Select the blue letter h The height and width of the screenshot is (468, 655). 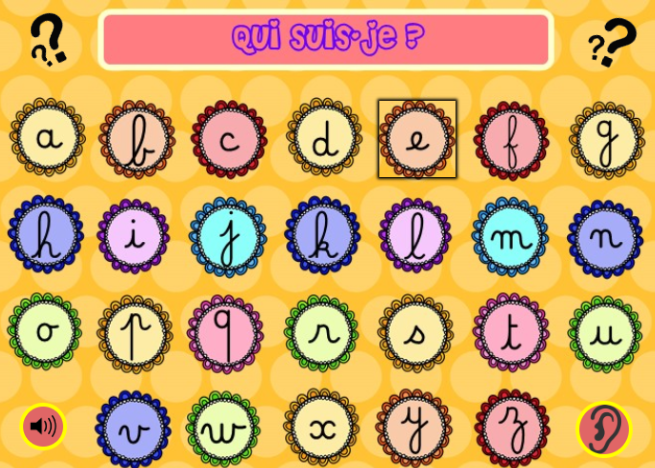click(x=46, y=234)
